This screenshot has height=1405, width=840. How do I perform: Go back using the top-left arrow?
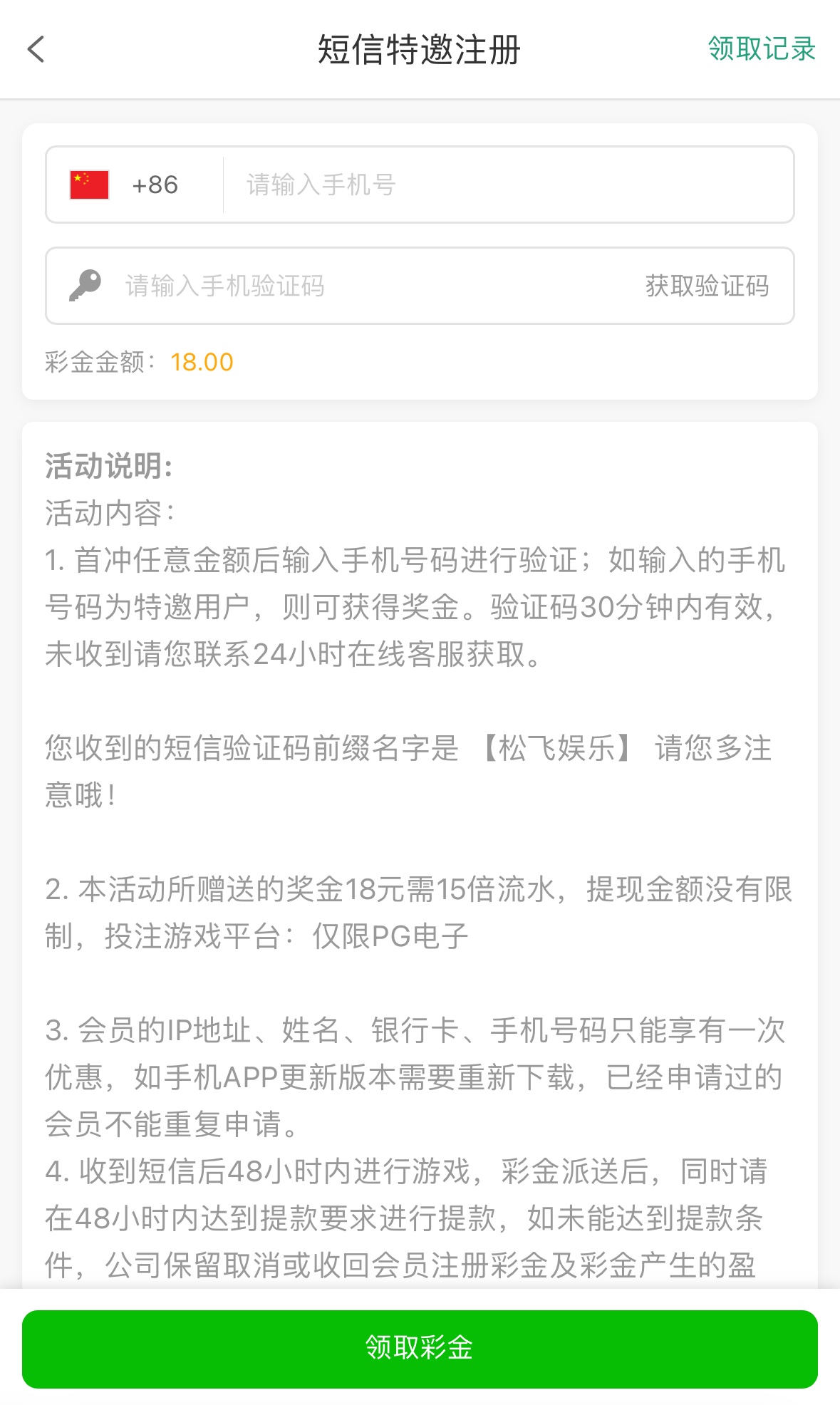point(36,49)
